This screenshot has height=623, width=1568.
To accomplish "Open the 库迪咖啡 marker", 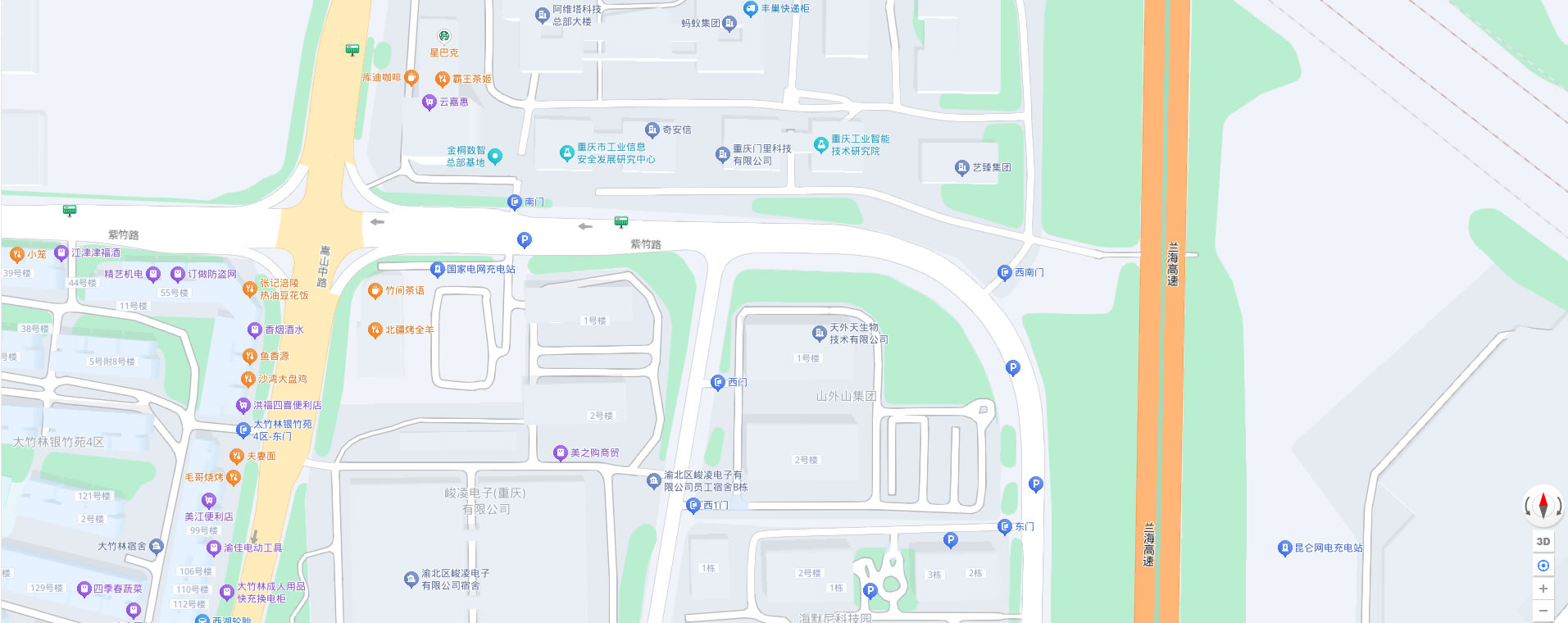I will point(411,77).
